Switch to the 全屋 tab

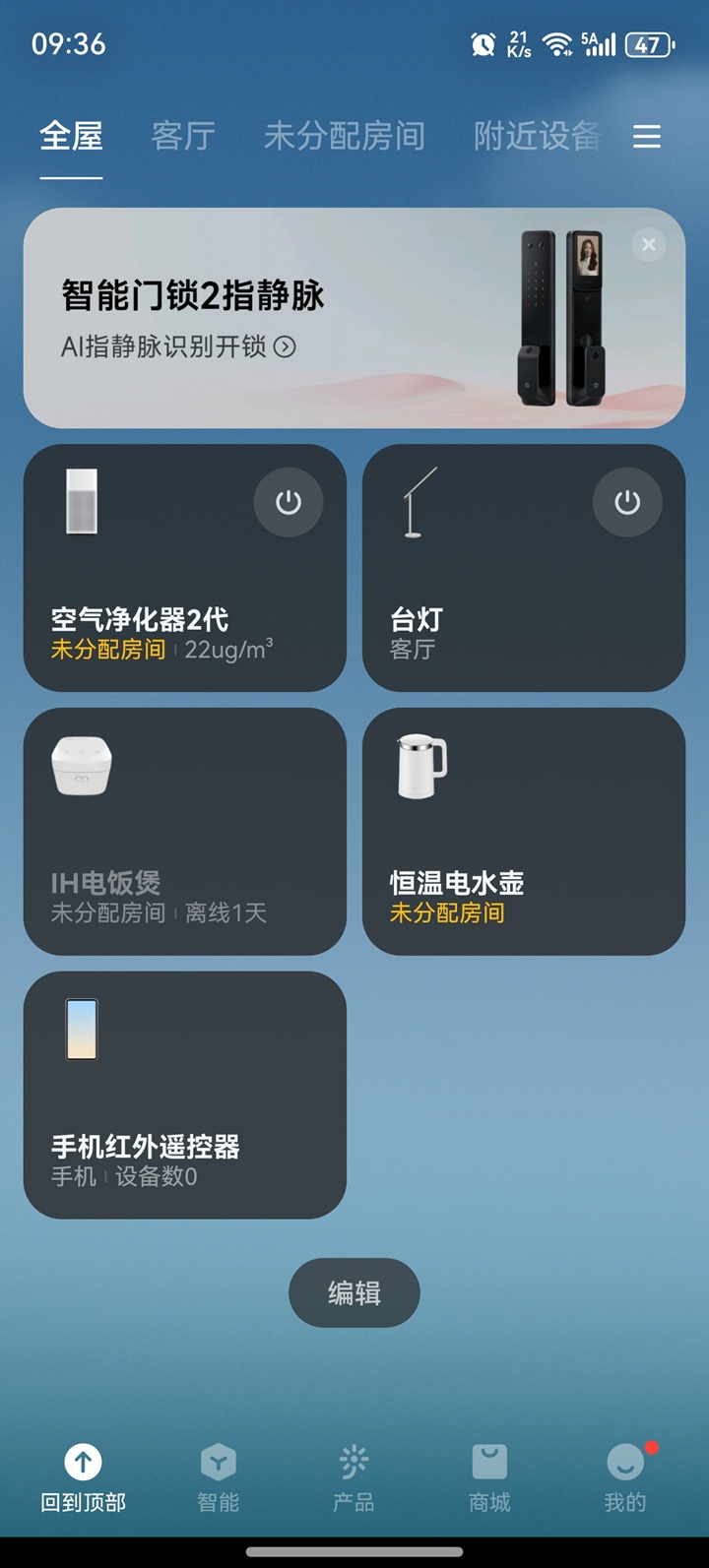click(x=71, y=136)
